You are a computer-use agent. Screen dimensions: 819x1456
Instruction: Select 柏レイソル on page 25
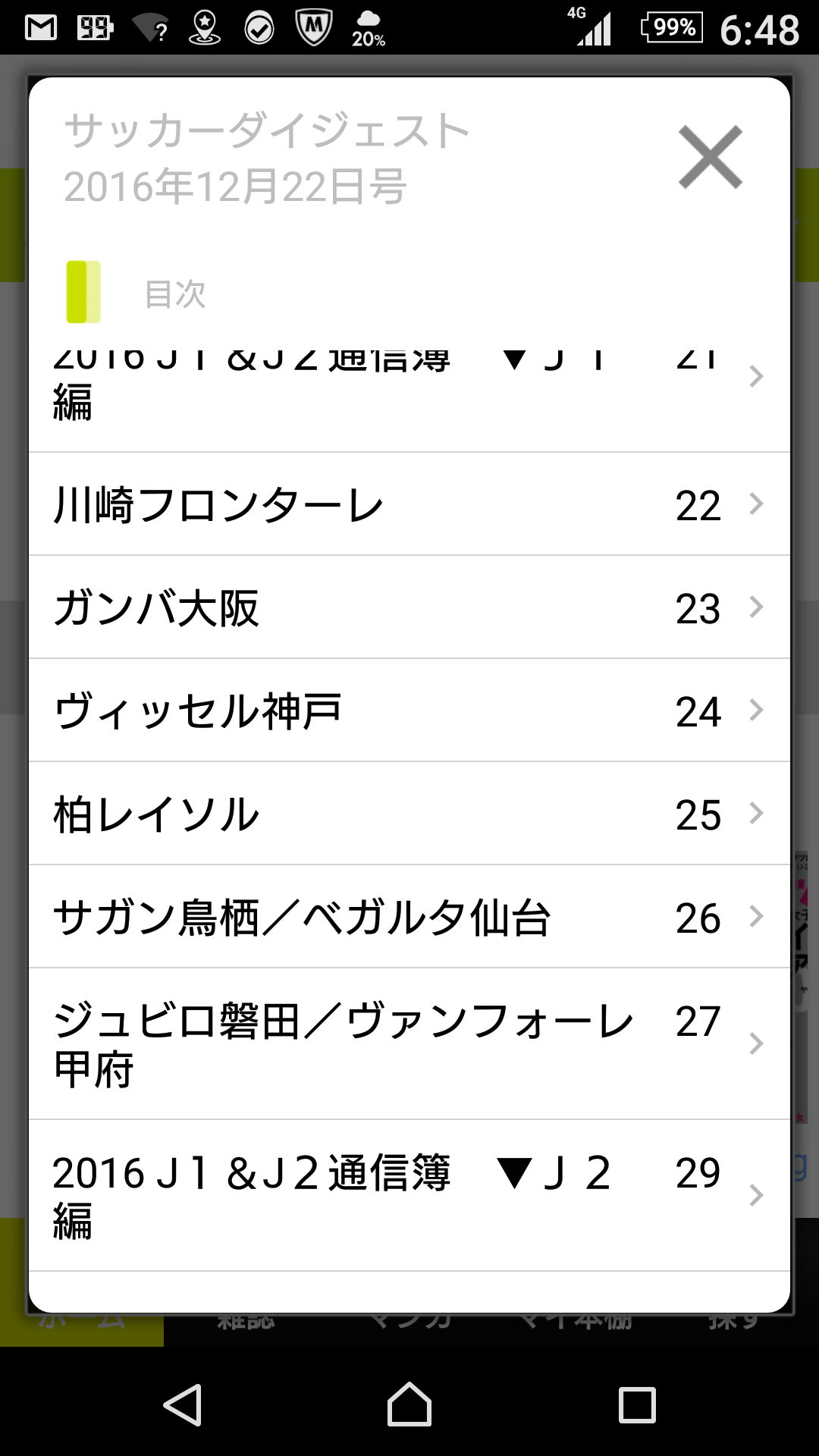tap(409, 814)
